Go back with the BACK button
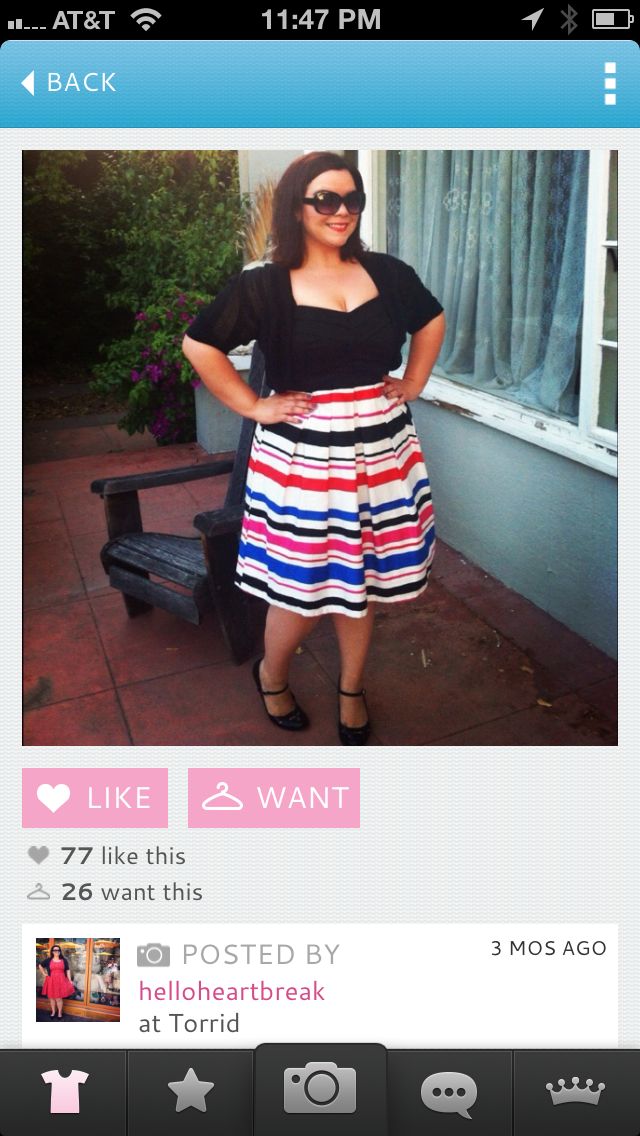This screenshot has width=640, height=1136. [70, 83]
